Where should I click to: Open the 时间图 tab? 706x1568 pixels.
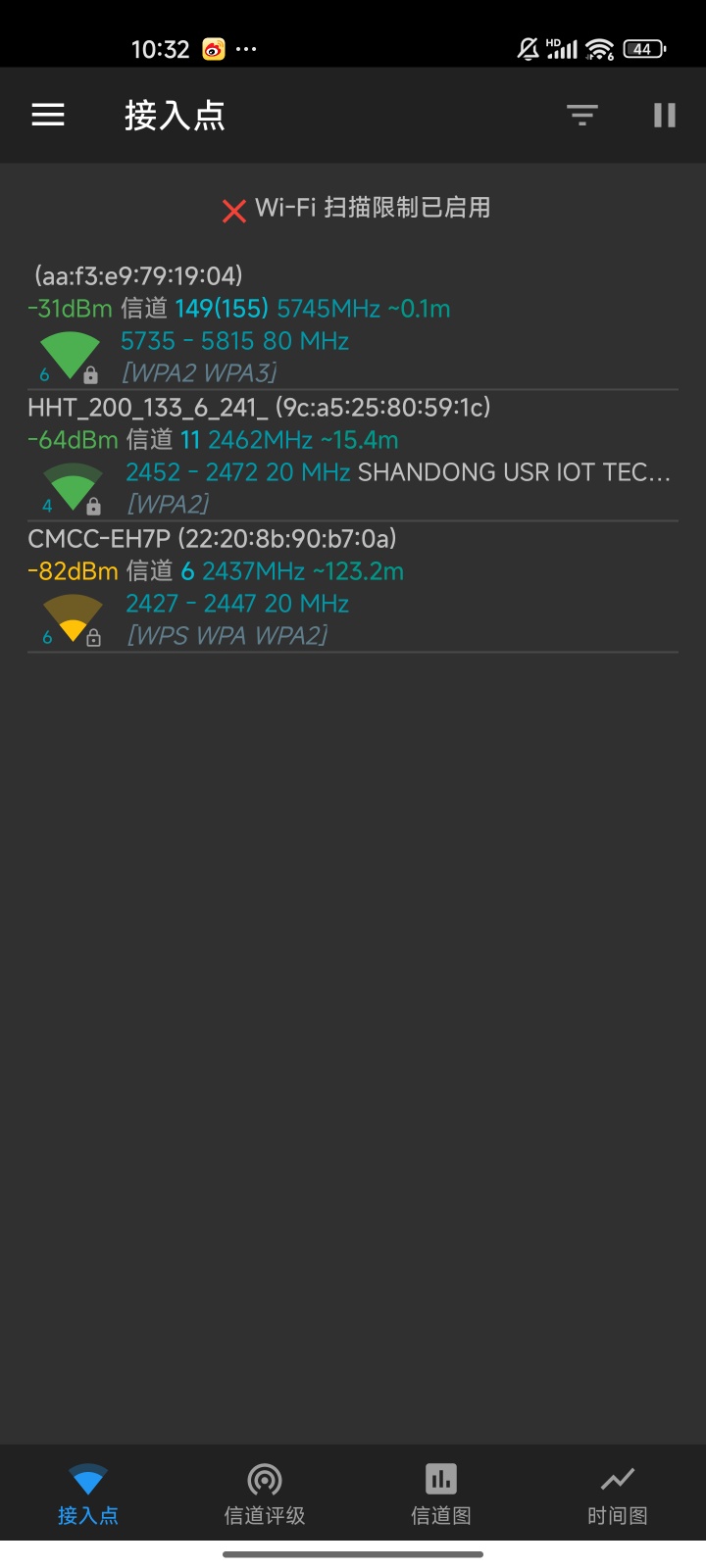[x=618, y=1493]
